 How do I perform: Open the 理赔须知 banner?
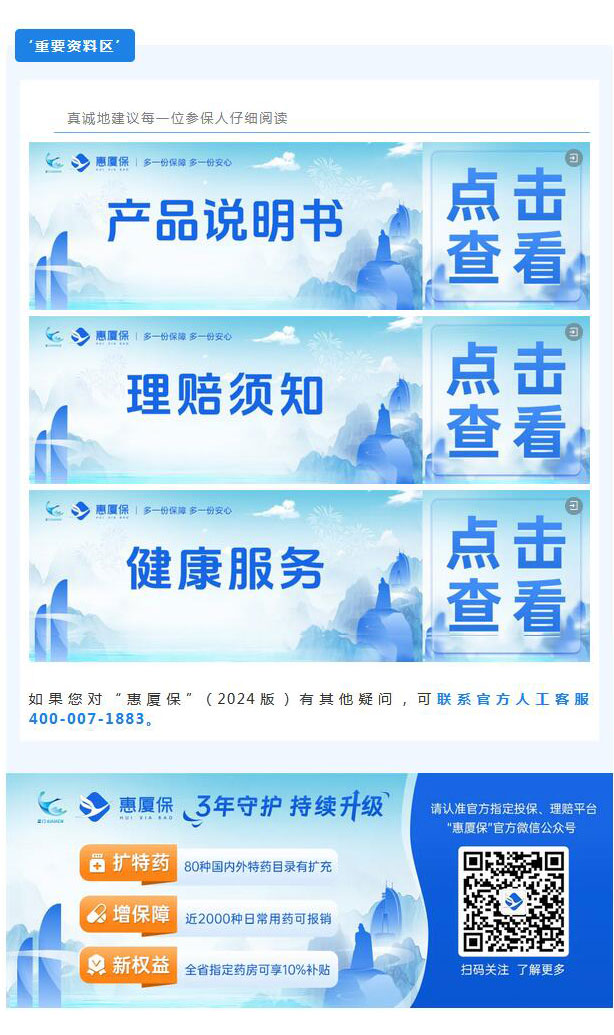308,399
